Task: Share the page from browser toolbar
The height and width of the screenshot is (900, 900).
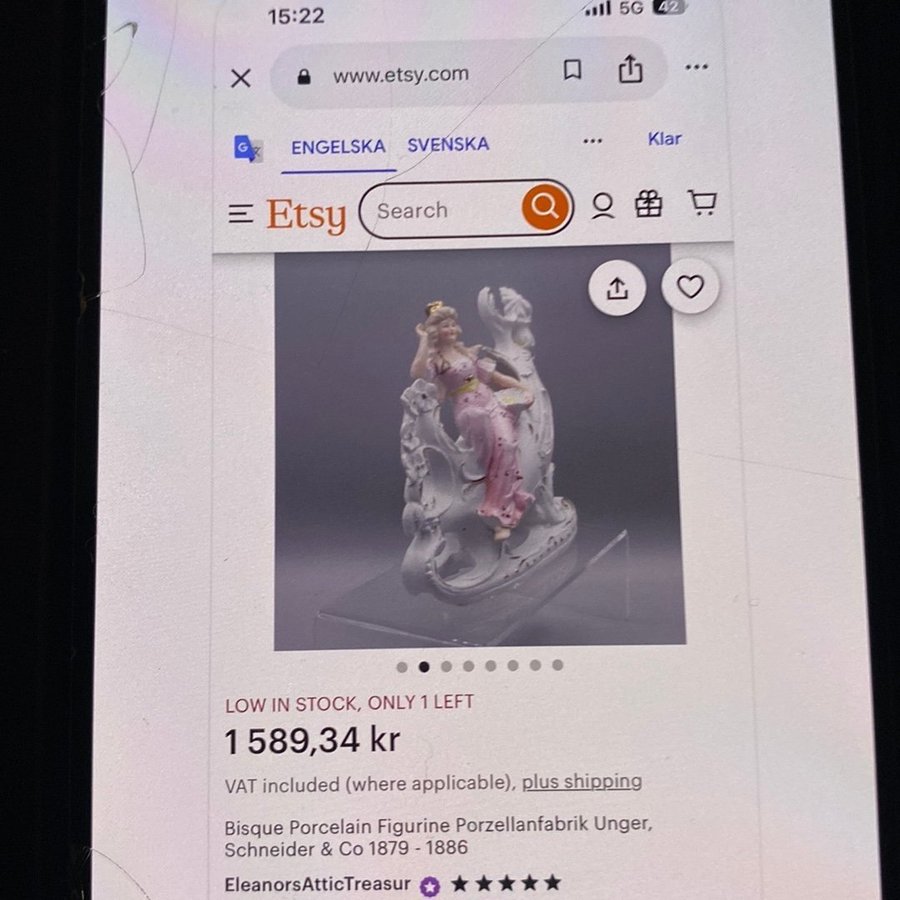Action: [629, 69]
